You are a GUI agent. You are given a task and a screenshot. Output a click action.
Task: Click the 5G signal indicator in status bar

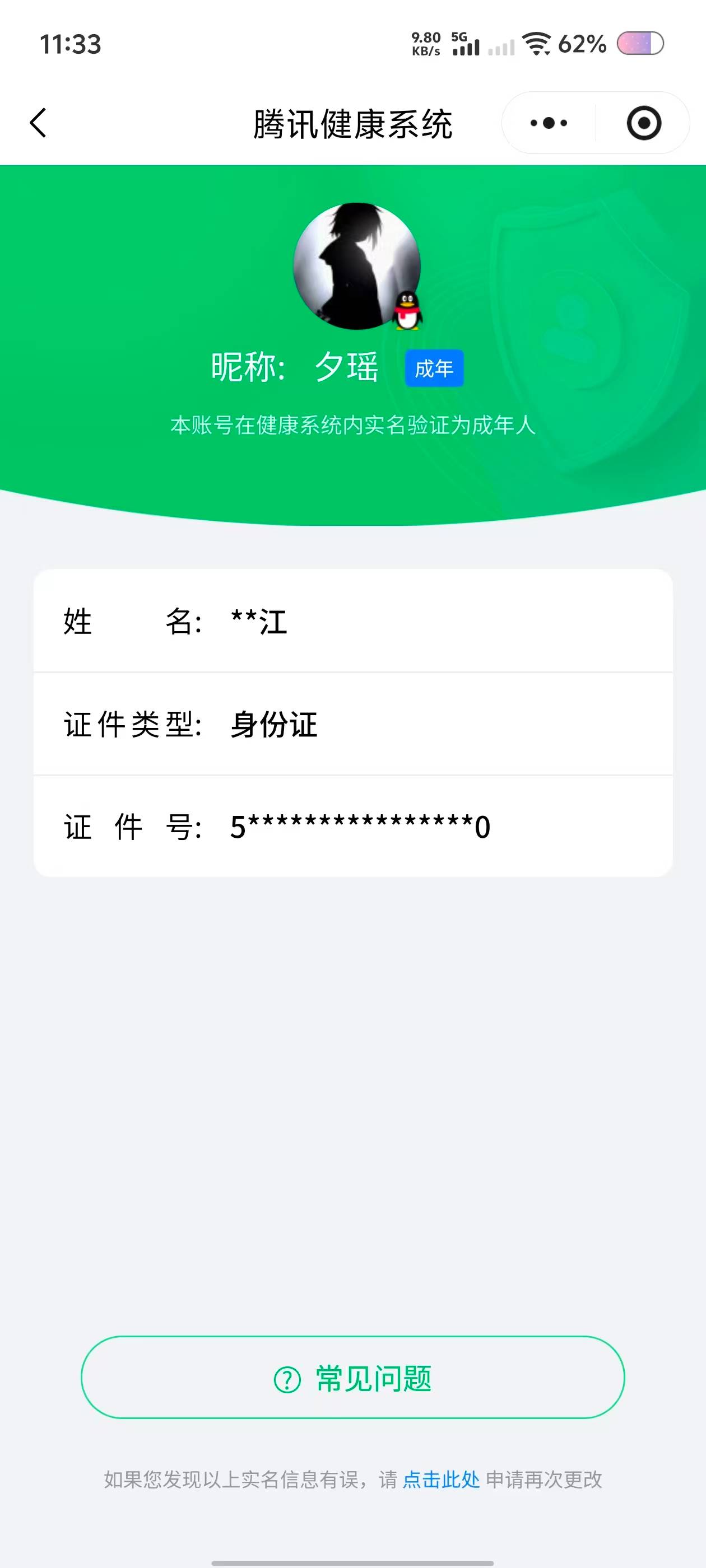[467, 43]
